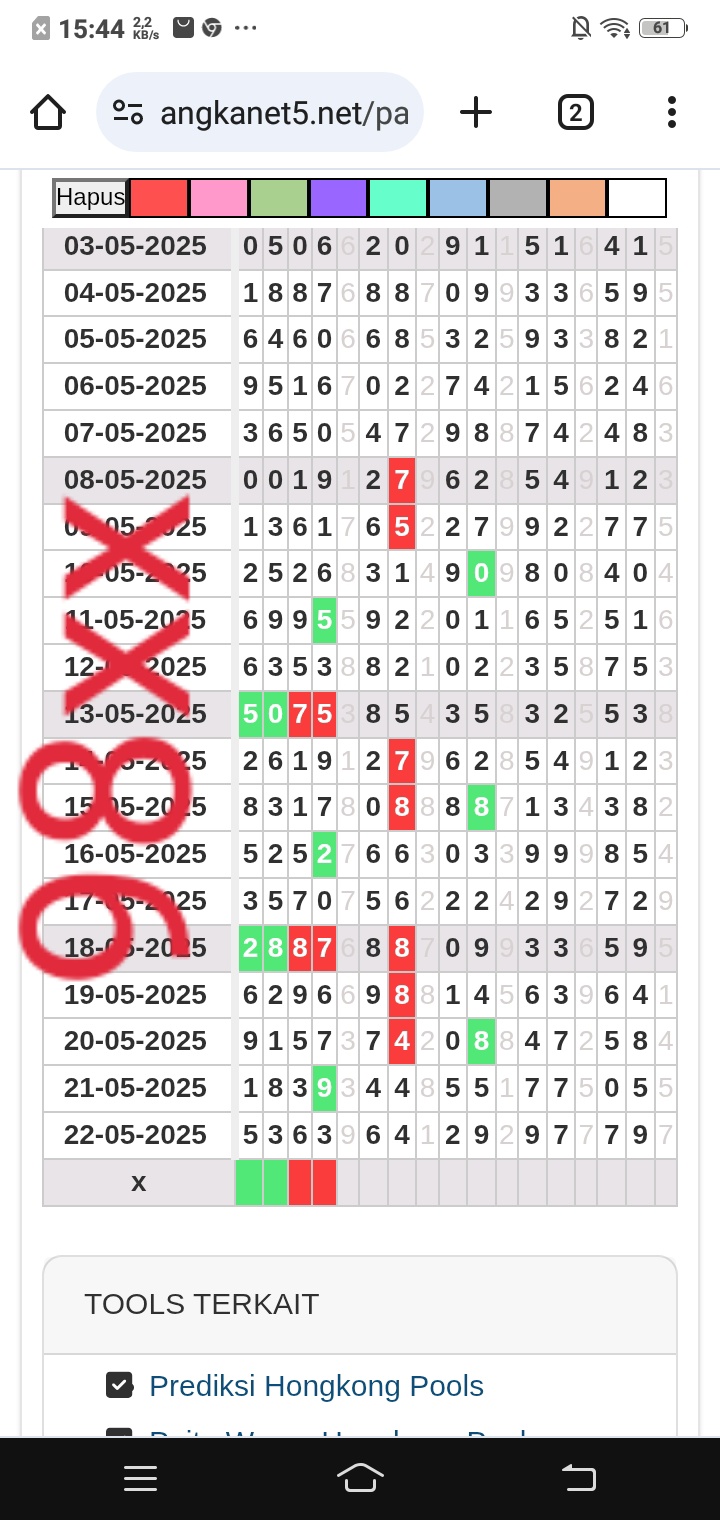Screen dimensions: 720x1520
Task: Open recent apps from the navigation bar
Action: click(140, 1478)
